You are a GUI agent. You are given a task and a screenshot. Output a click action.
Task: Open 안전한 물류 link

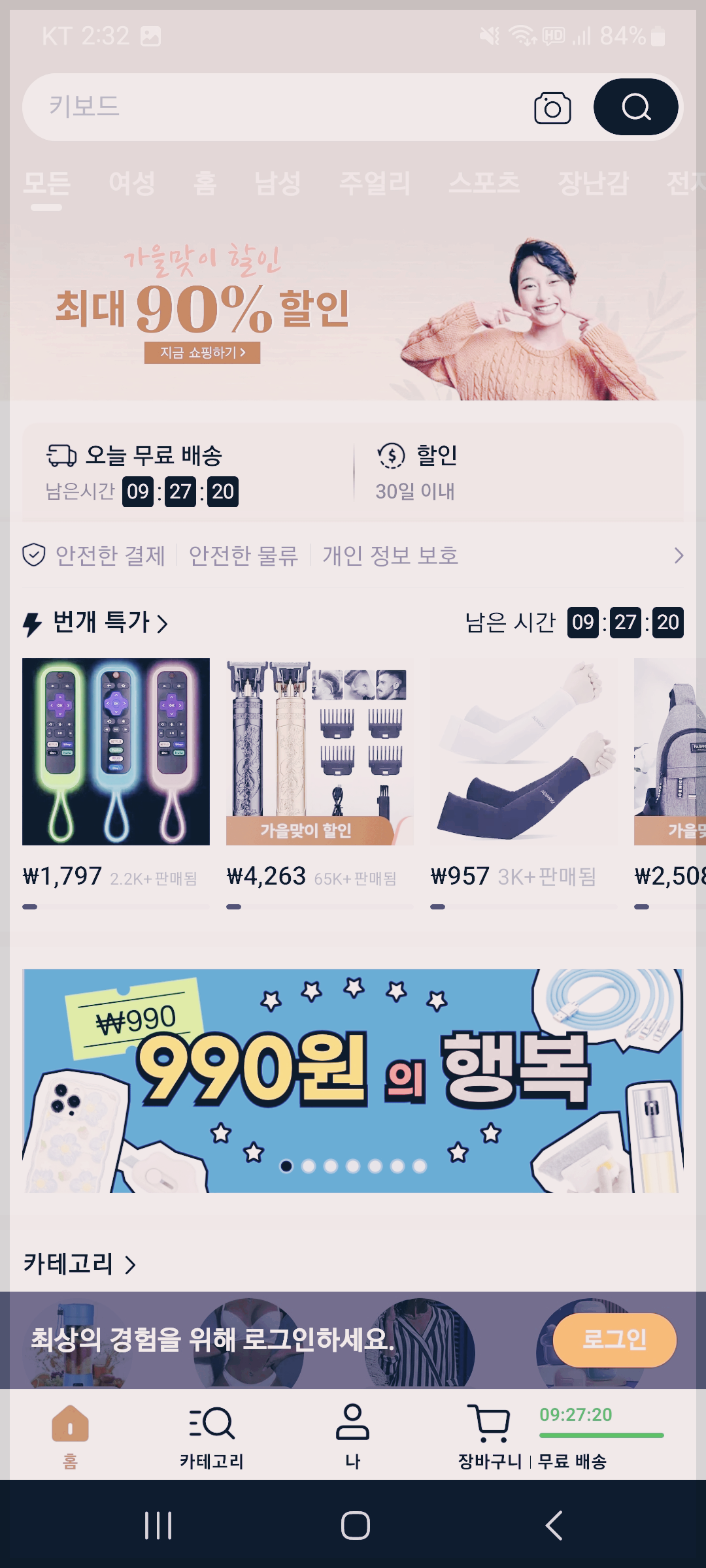coord(243,557)
